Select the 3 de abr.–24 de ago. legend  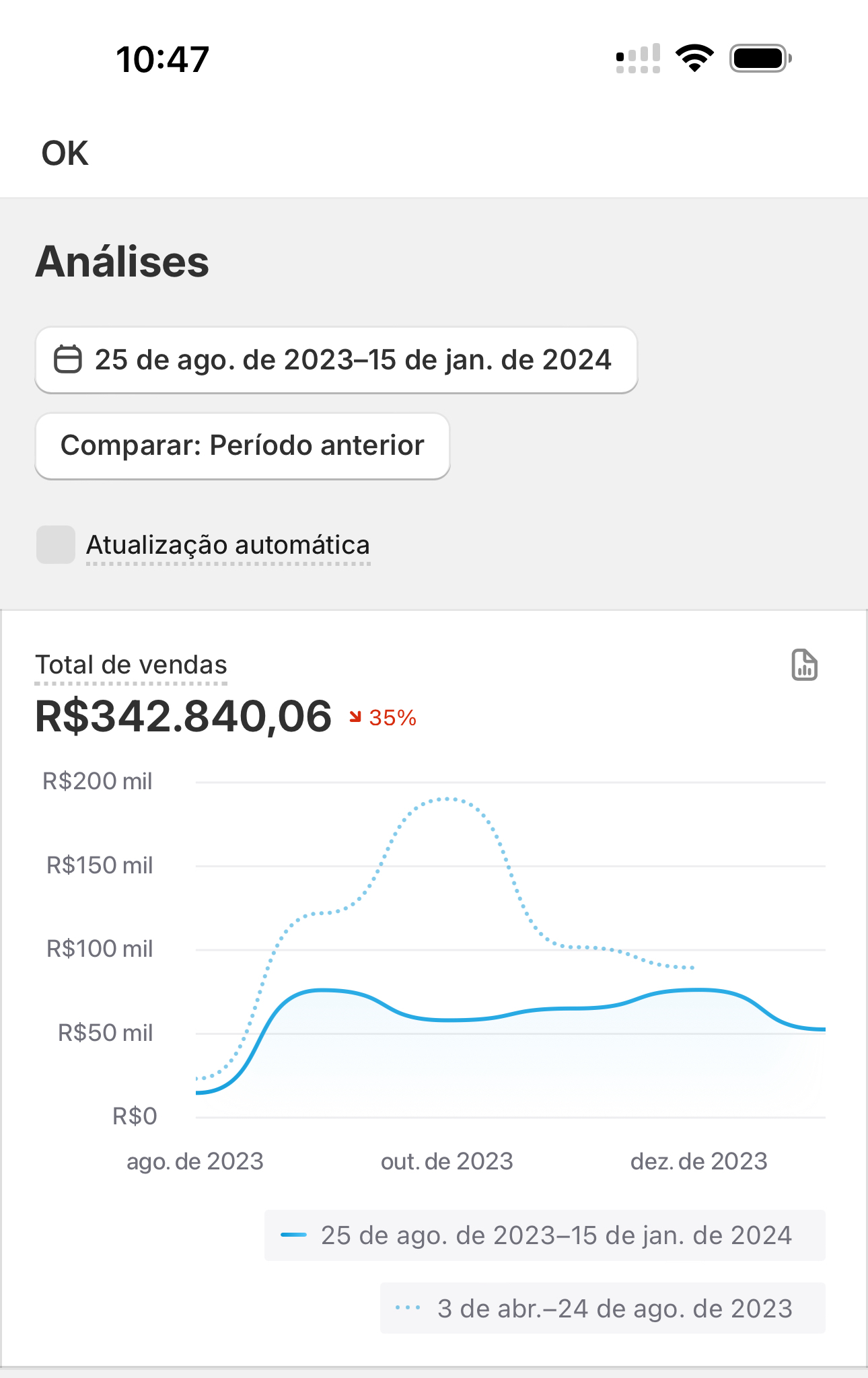click(602, 1308)
